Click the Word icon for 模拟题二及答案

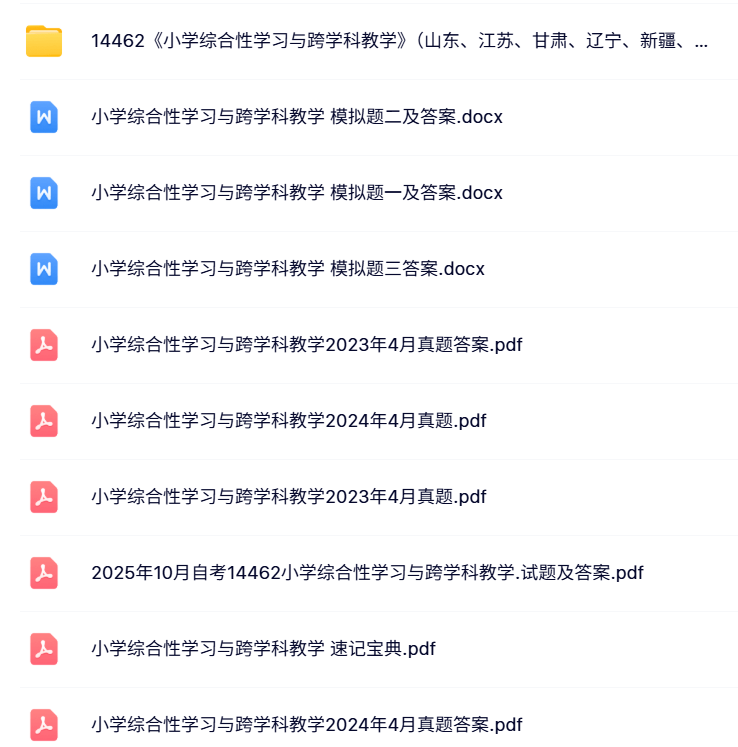point(43,117)
